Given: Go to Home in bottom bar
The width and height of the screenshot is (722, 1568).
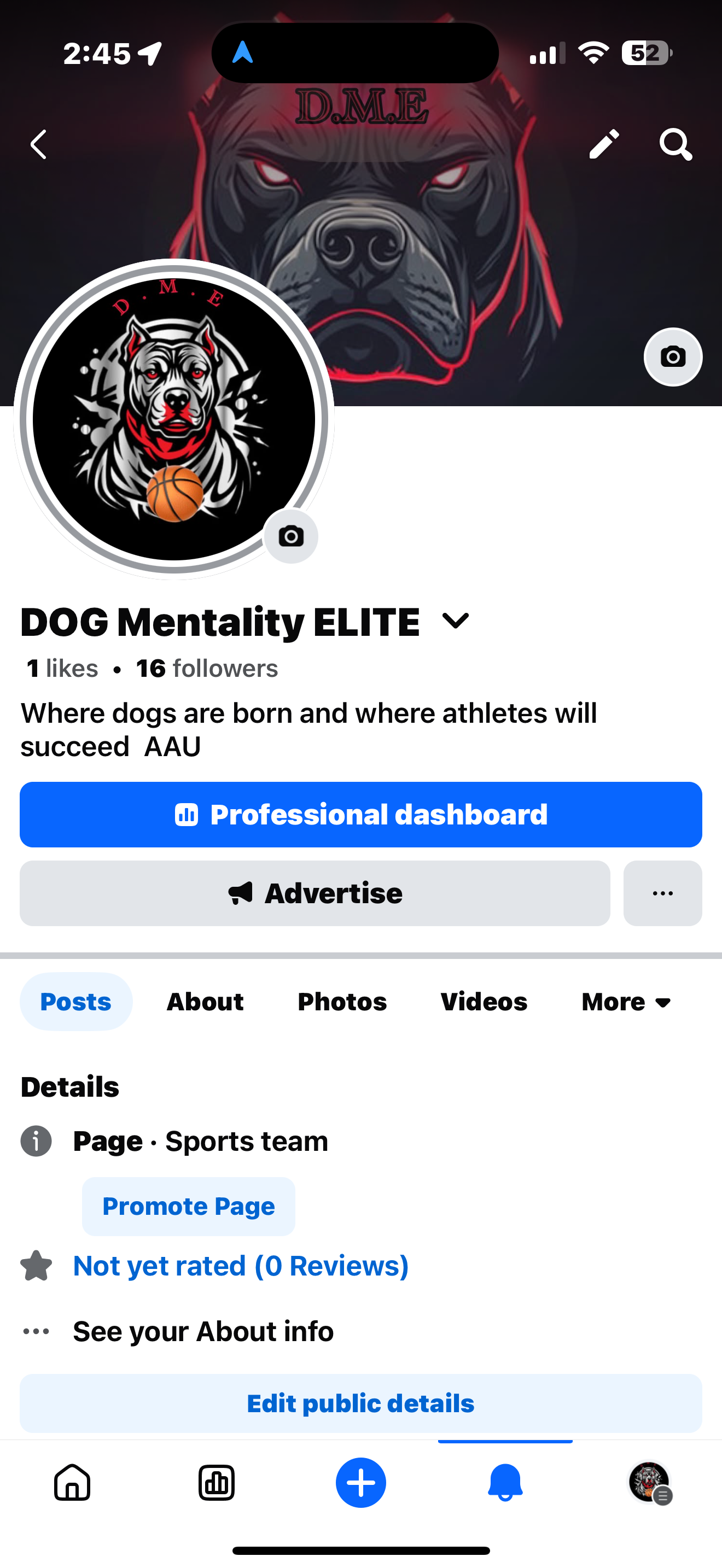Looking at the screenshot, I should [72, 1482].
